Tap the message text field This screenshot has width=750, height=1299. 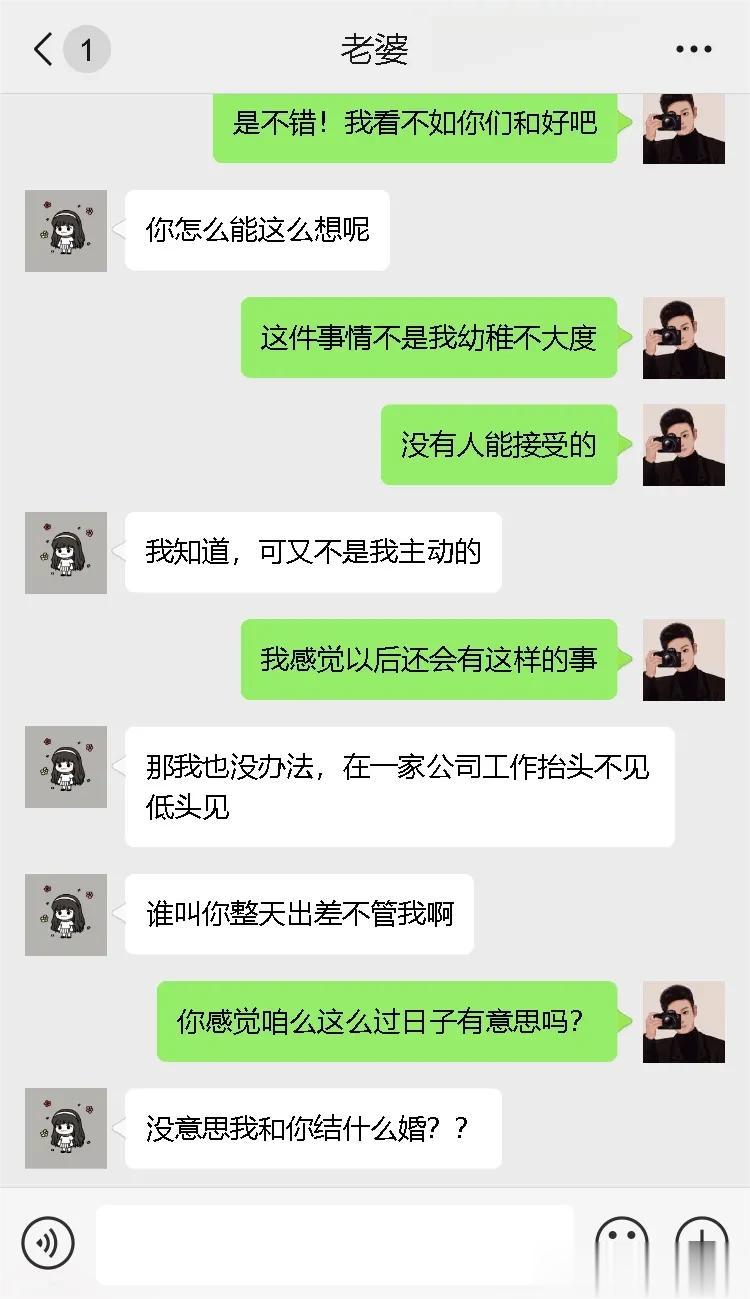point(335,1243)
